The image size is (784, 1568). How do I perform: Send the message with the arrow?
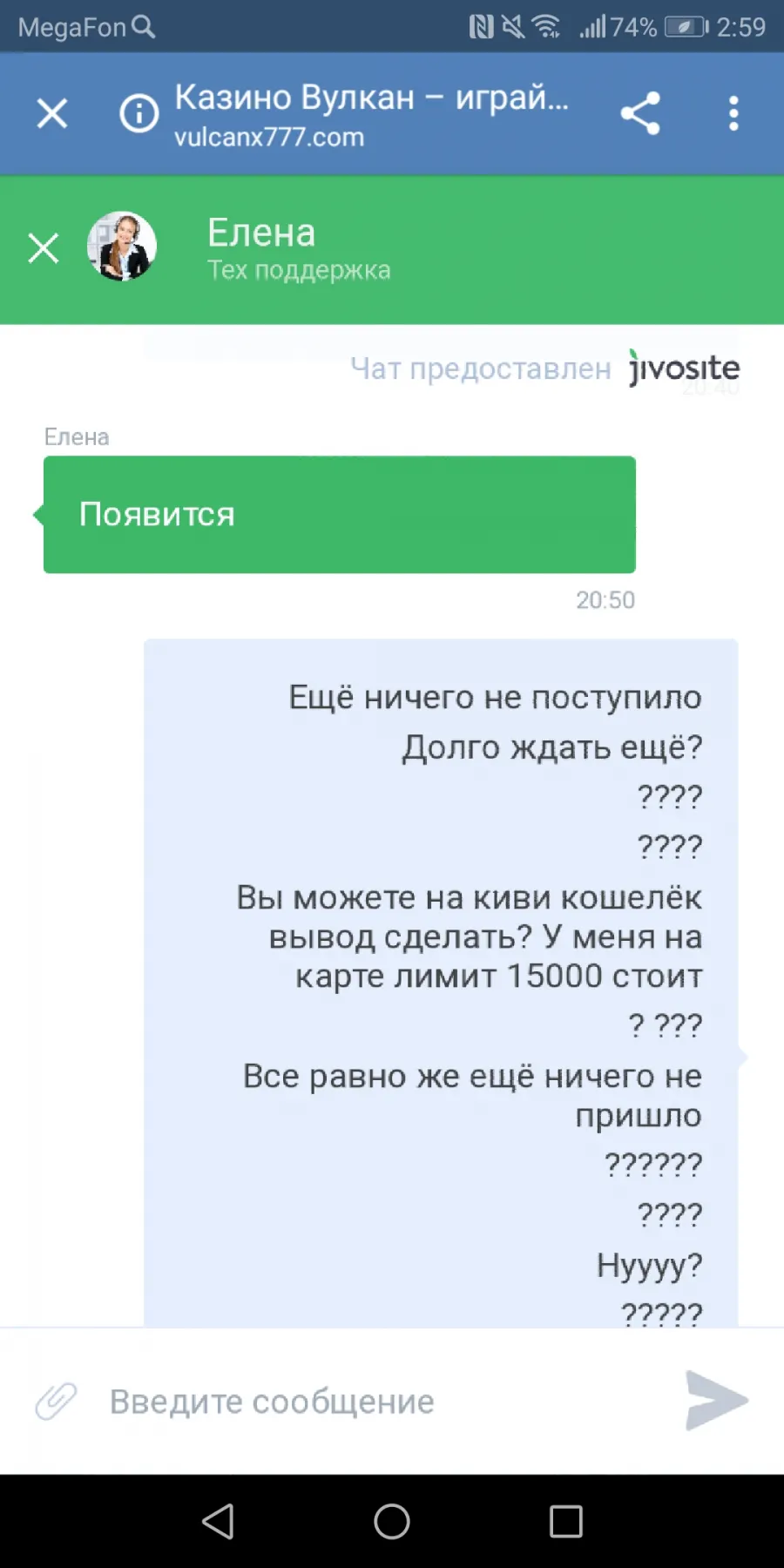click(x=716, y=1401)
